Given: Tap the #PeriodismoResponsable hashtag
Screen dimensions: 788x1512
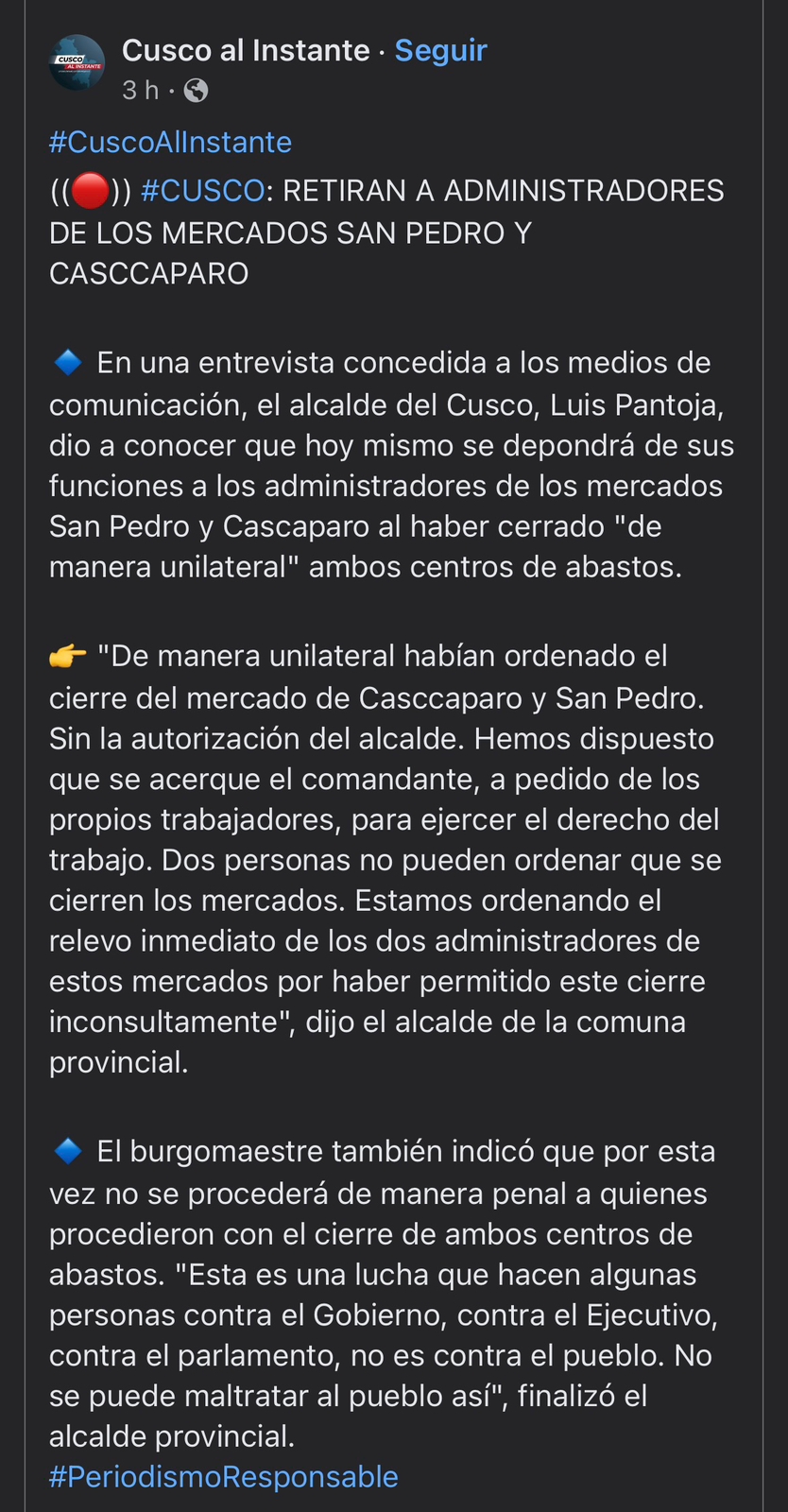Looking at the screenshot, I should click(x=224, y=1477).
